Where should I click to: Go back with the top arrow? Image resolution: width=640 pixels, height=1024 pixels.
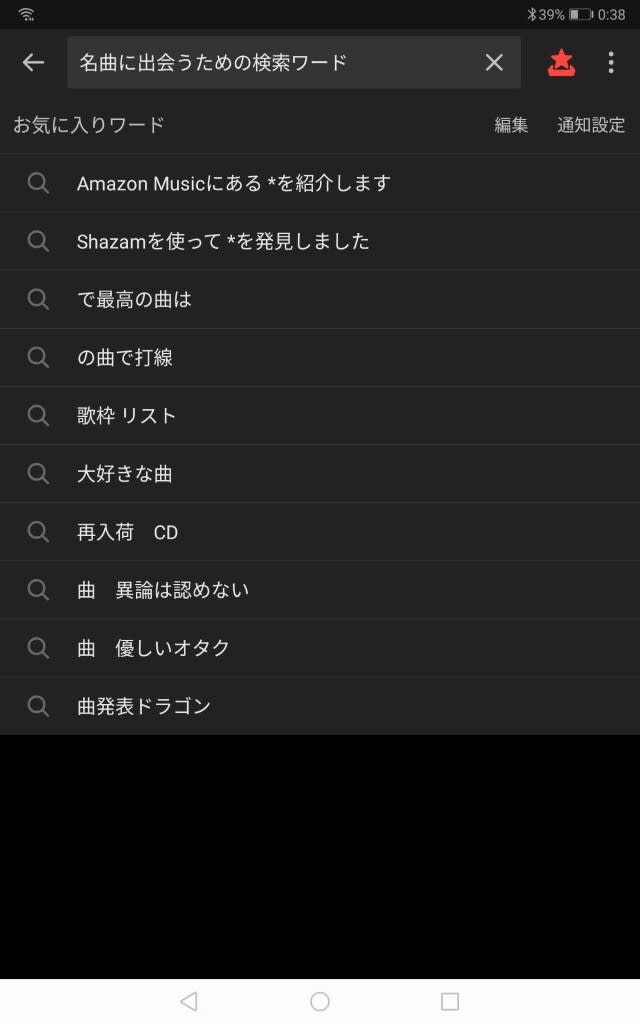tap(33, 63)
